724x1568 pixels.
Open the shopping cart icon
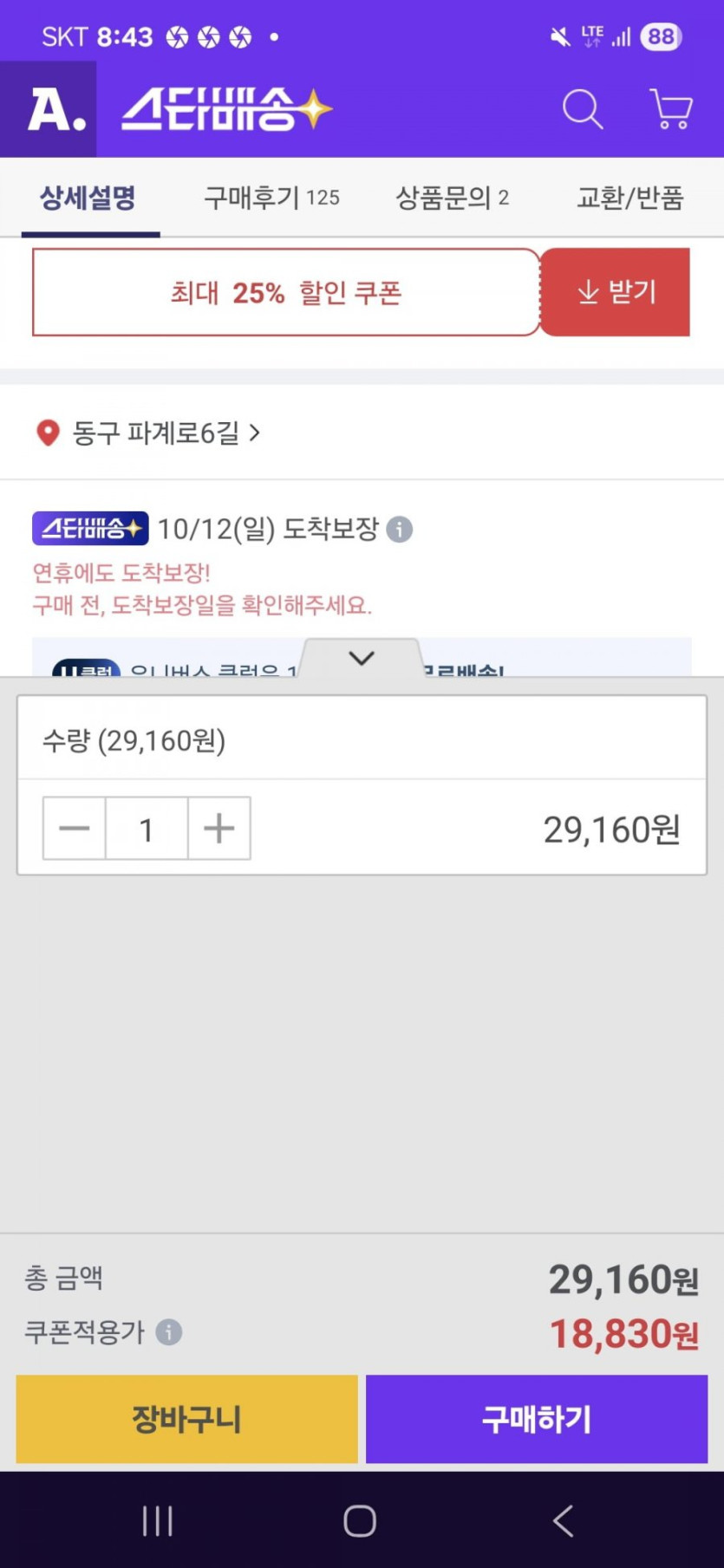point(670,109)
